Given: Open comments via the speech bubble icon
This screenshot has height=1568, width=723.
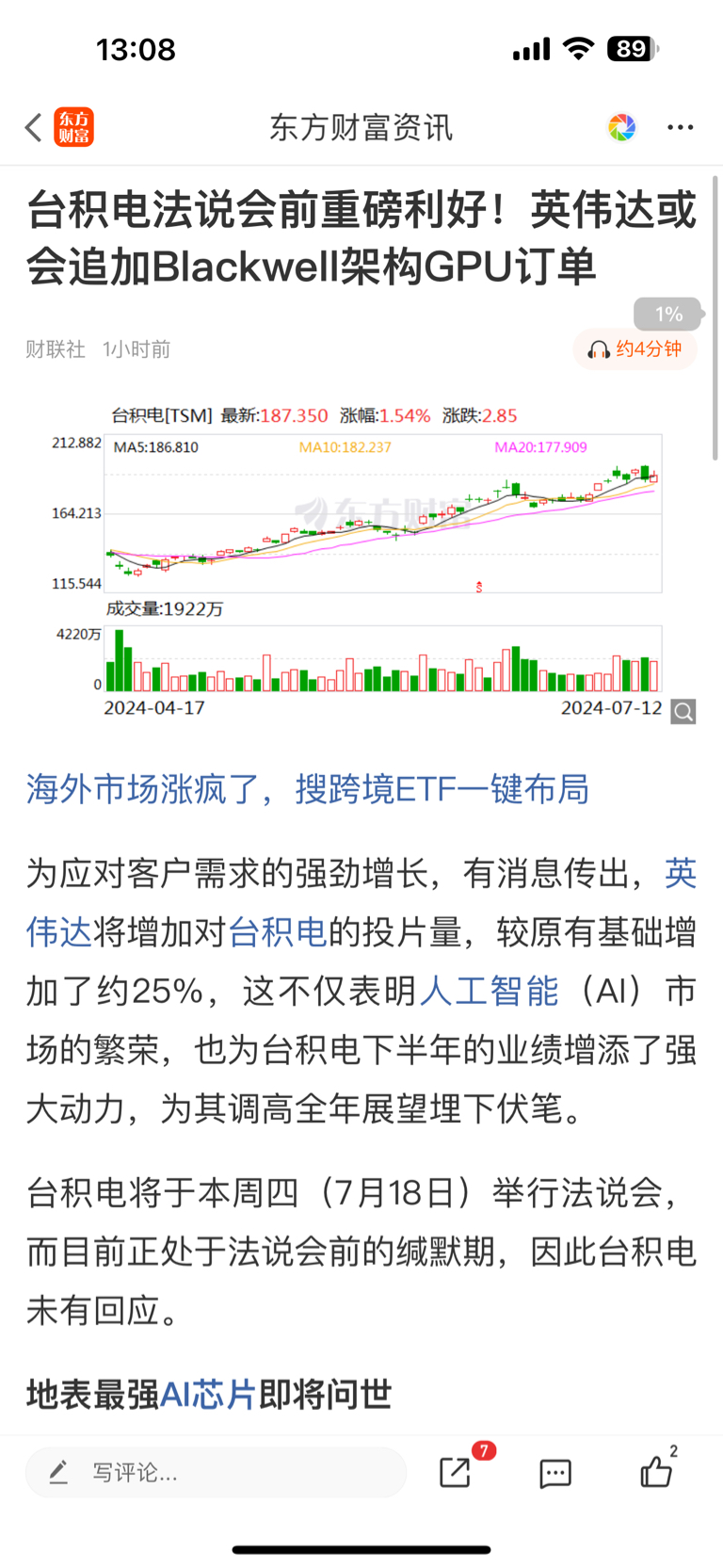Looking at the screenshot, I should pos(554,1472).
